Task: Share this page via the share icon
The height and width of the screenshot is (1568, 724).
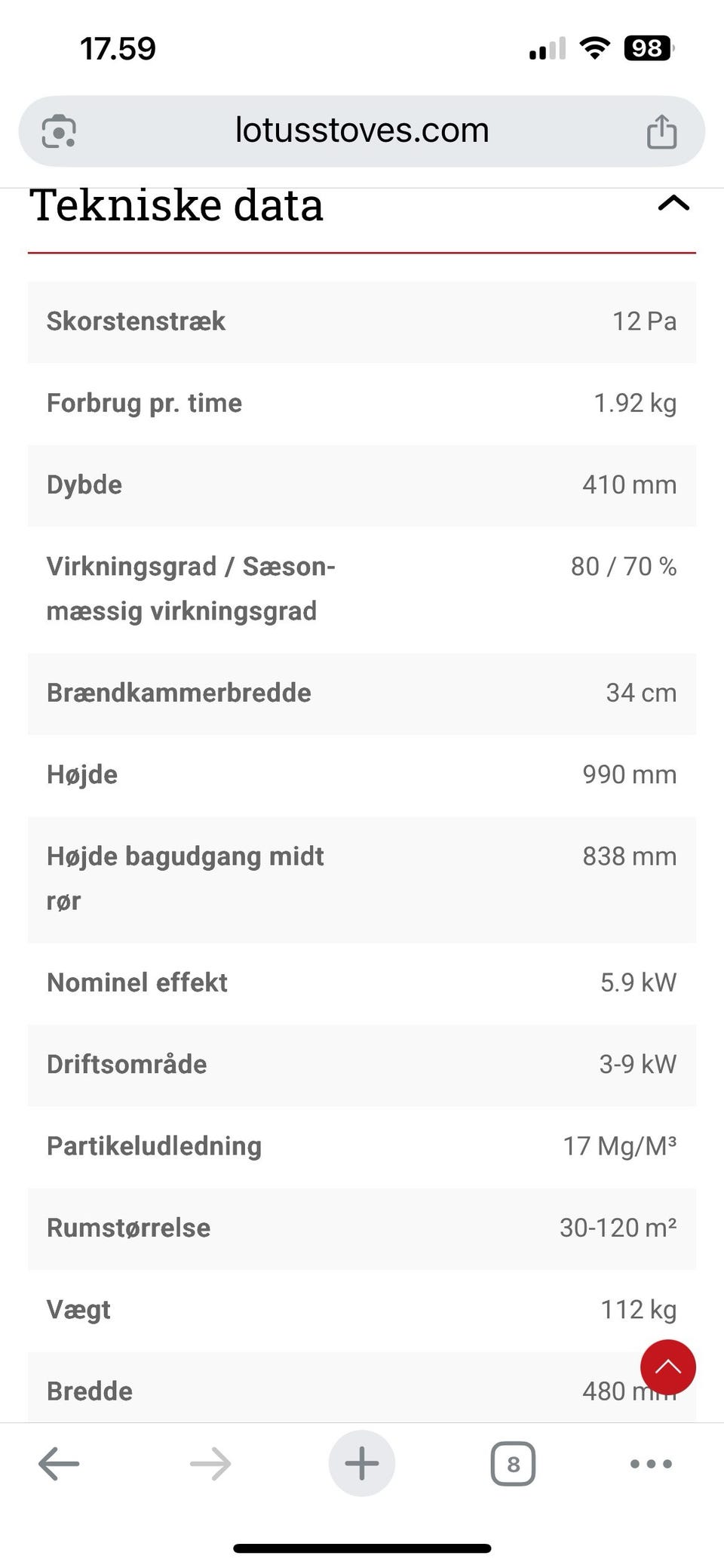Action: click(661, 131)
